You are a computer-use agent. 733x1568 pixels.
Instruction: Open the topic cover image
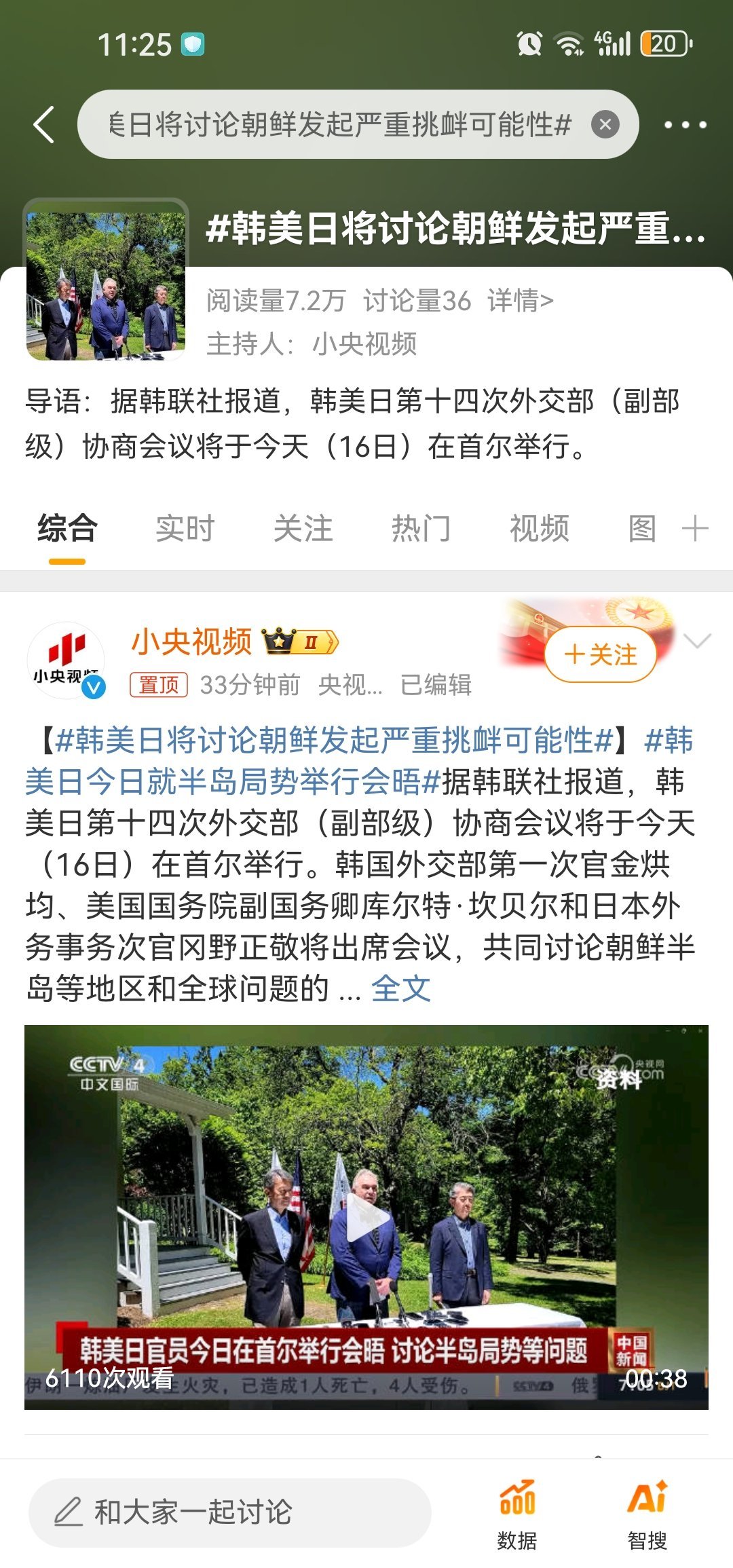tap(106, 280)
